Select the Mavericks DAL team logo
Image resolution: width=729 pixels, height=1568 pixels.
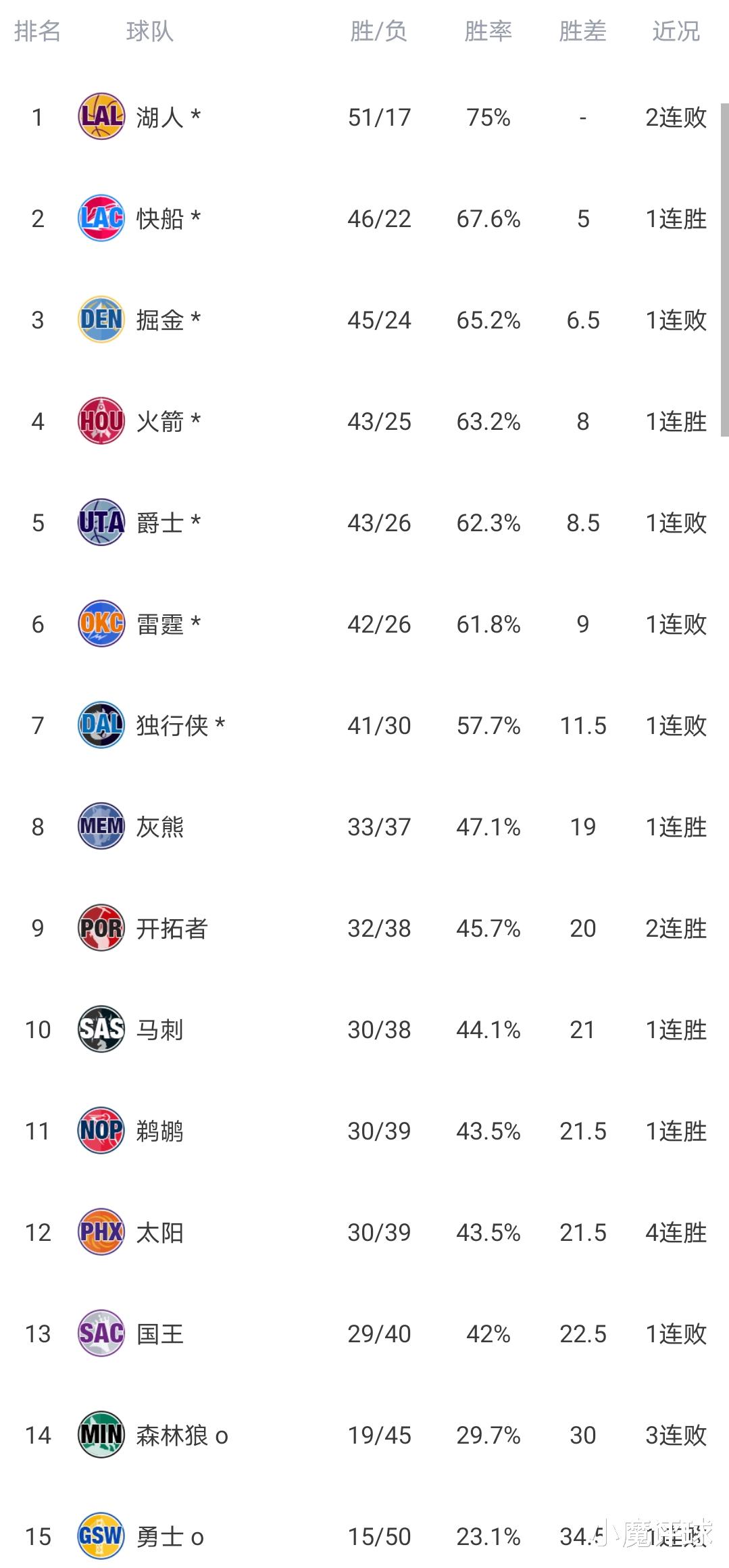coord(101,725)
